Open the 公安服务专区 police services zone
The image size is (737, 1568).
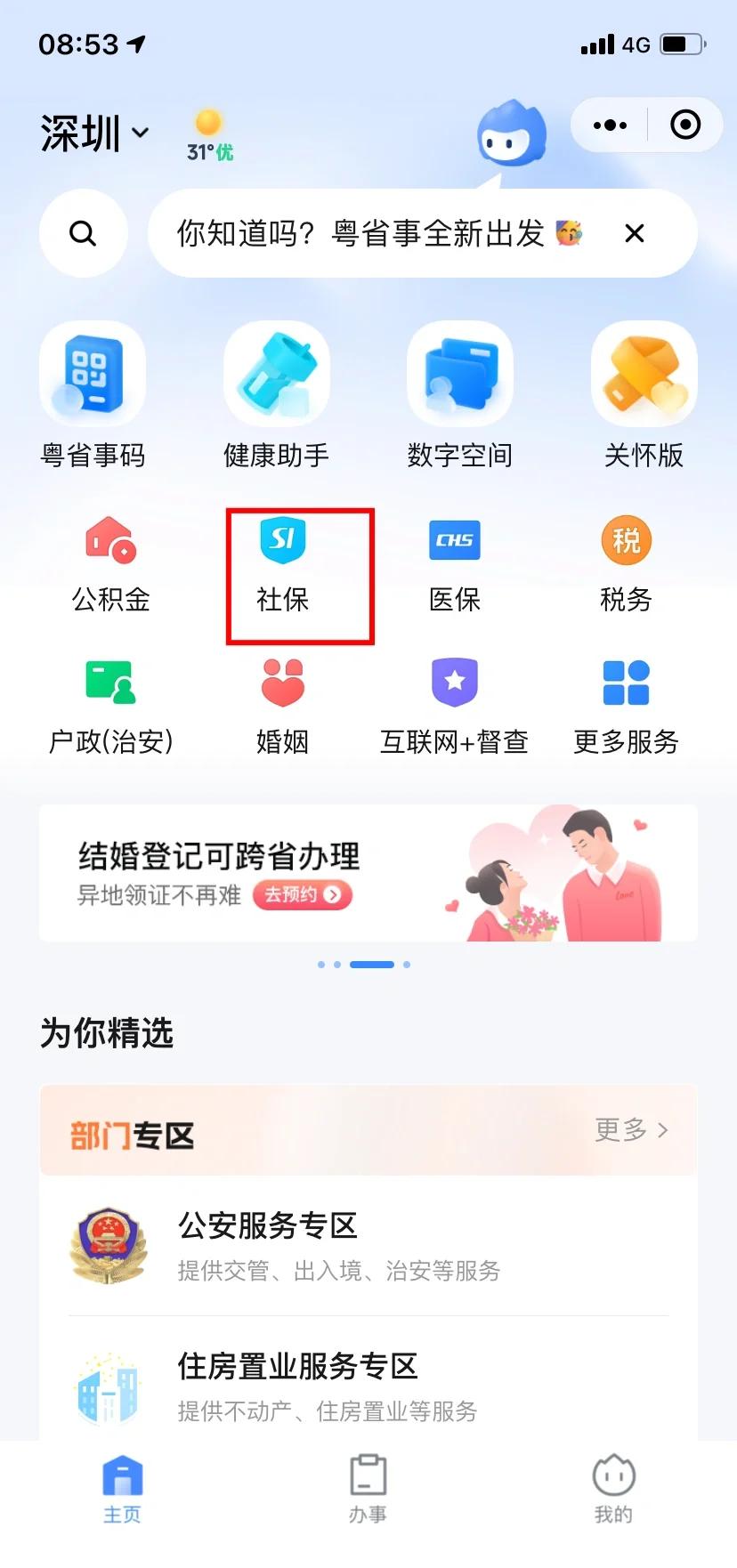coord(267,1226)
